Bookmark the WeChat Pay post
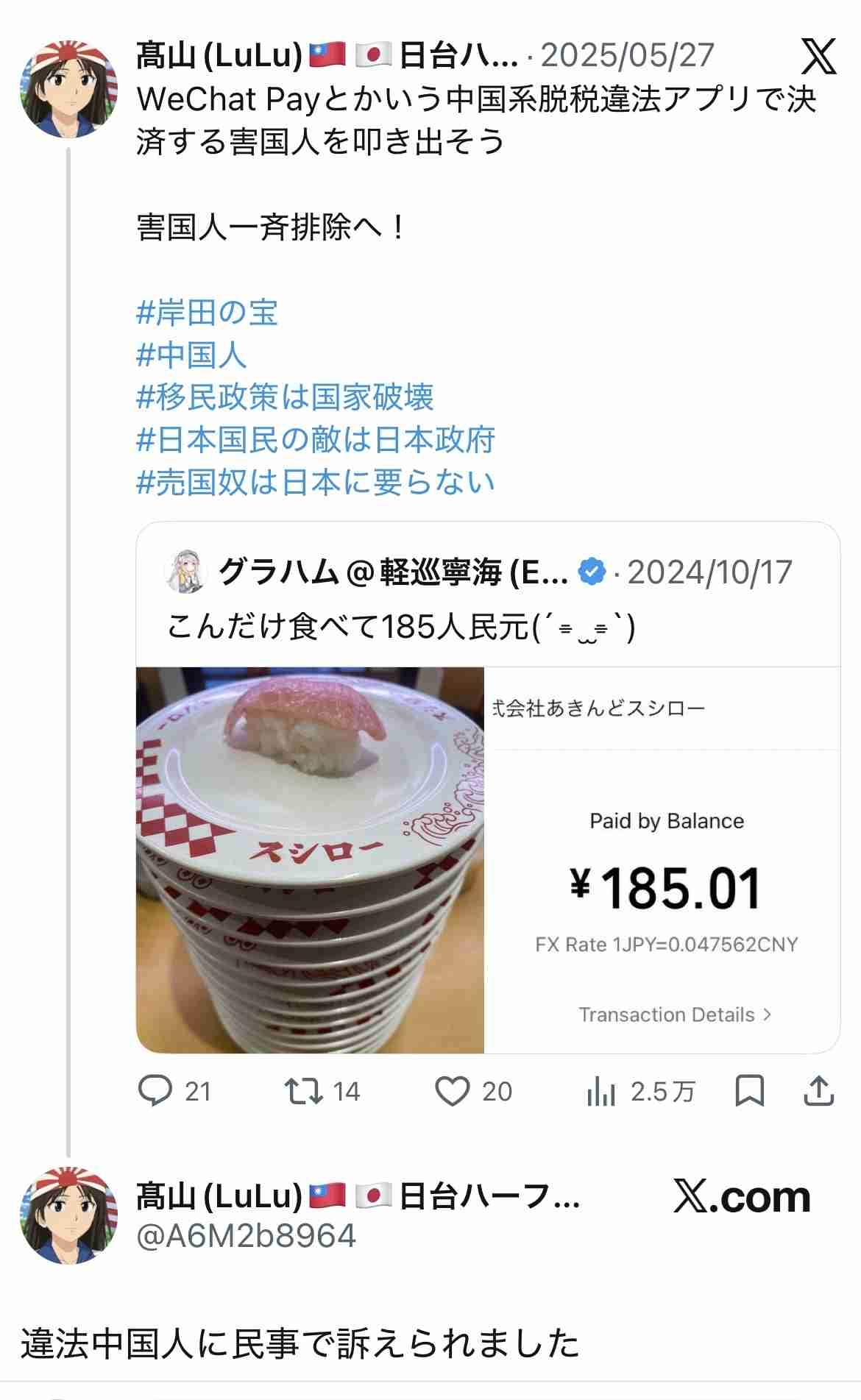Image resolution: width=861 pixels, height=1400 pixels. point(749,1091)
